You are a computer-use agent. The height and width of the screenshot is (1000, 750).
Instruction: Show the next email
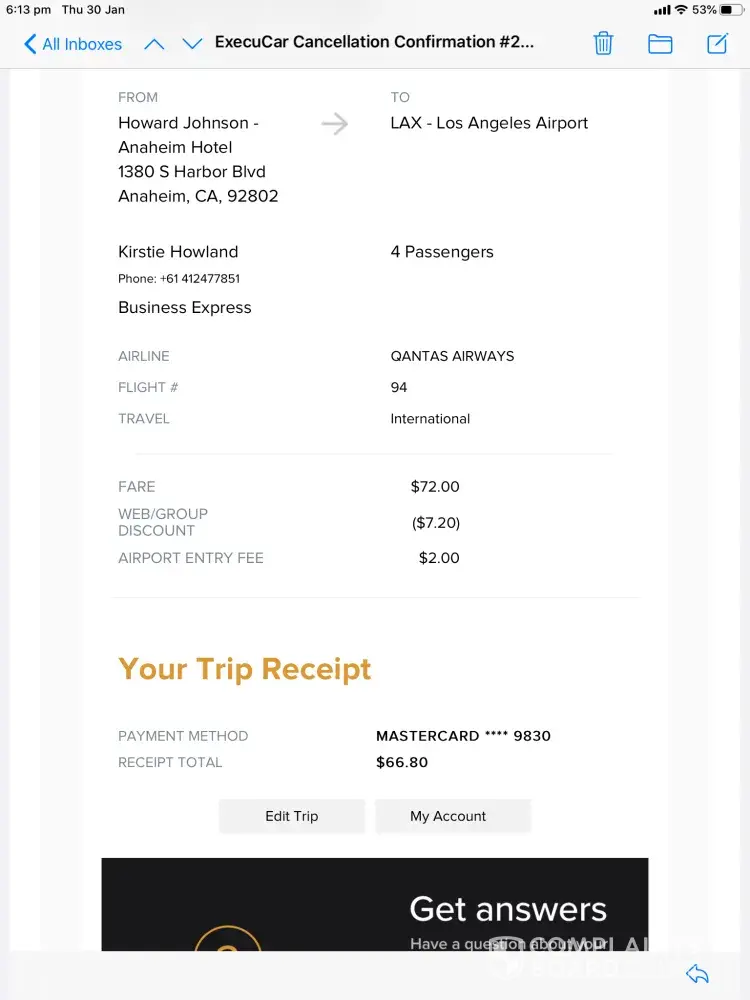click(193, 44)
